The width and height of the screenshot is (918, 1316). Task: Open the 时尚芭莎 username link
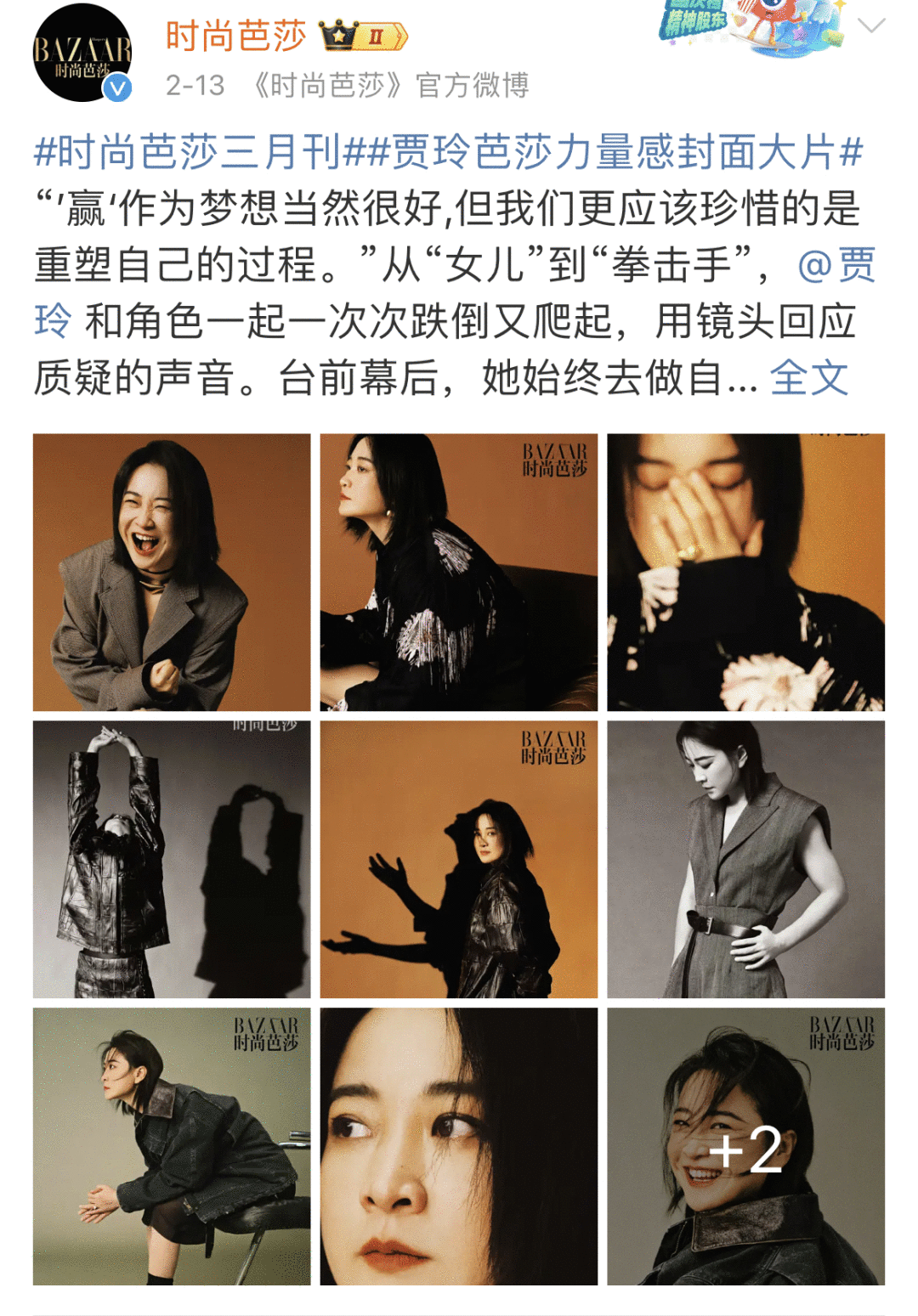coord(235,37)
